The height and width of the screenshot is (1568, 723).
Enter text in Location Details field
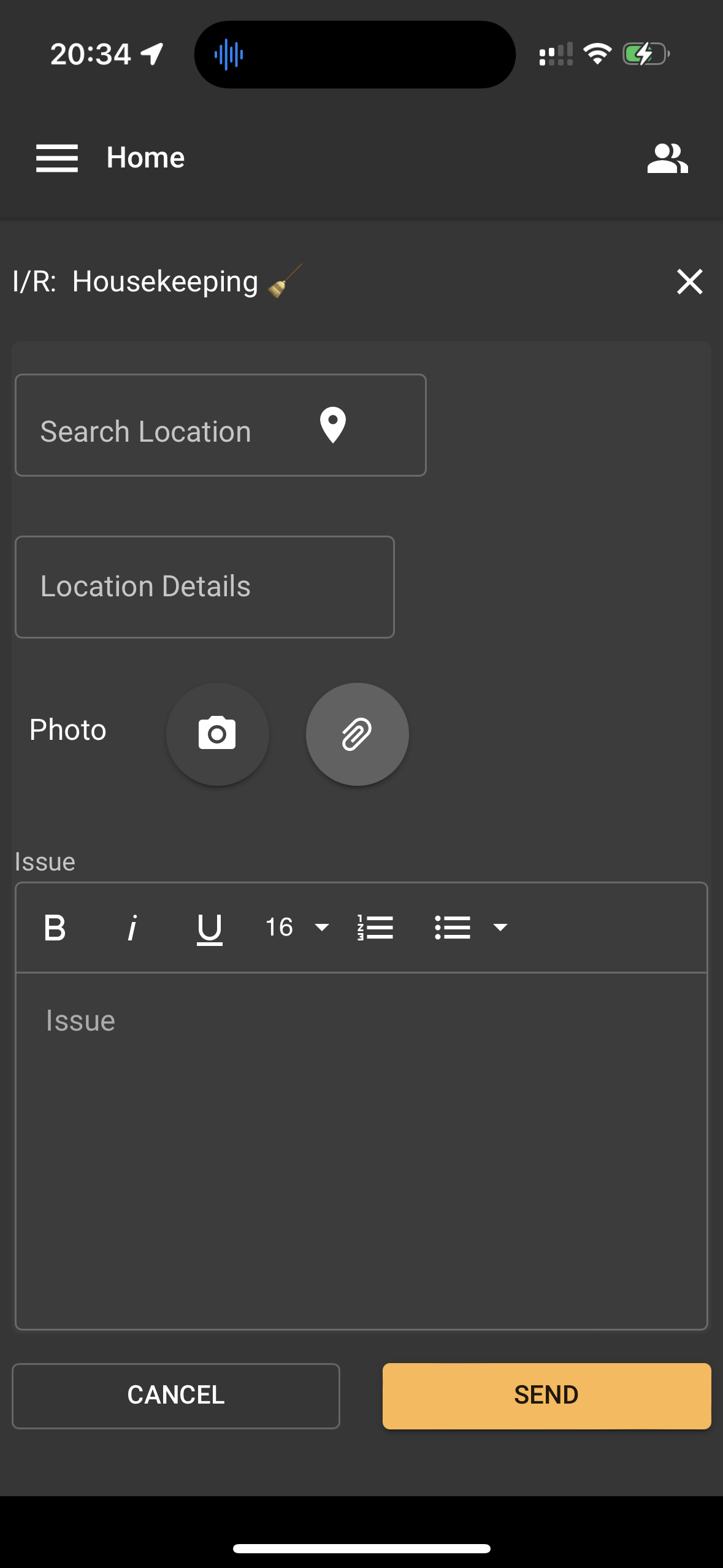204,587
